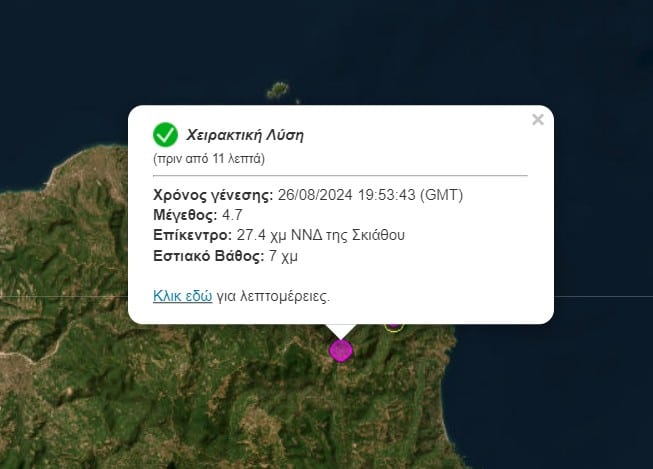The image size is (653, 469).
Task: Close the earthquake info popup
Action: (538, 120)
